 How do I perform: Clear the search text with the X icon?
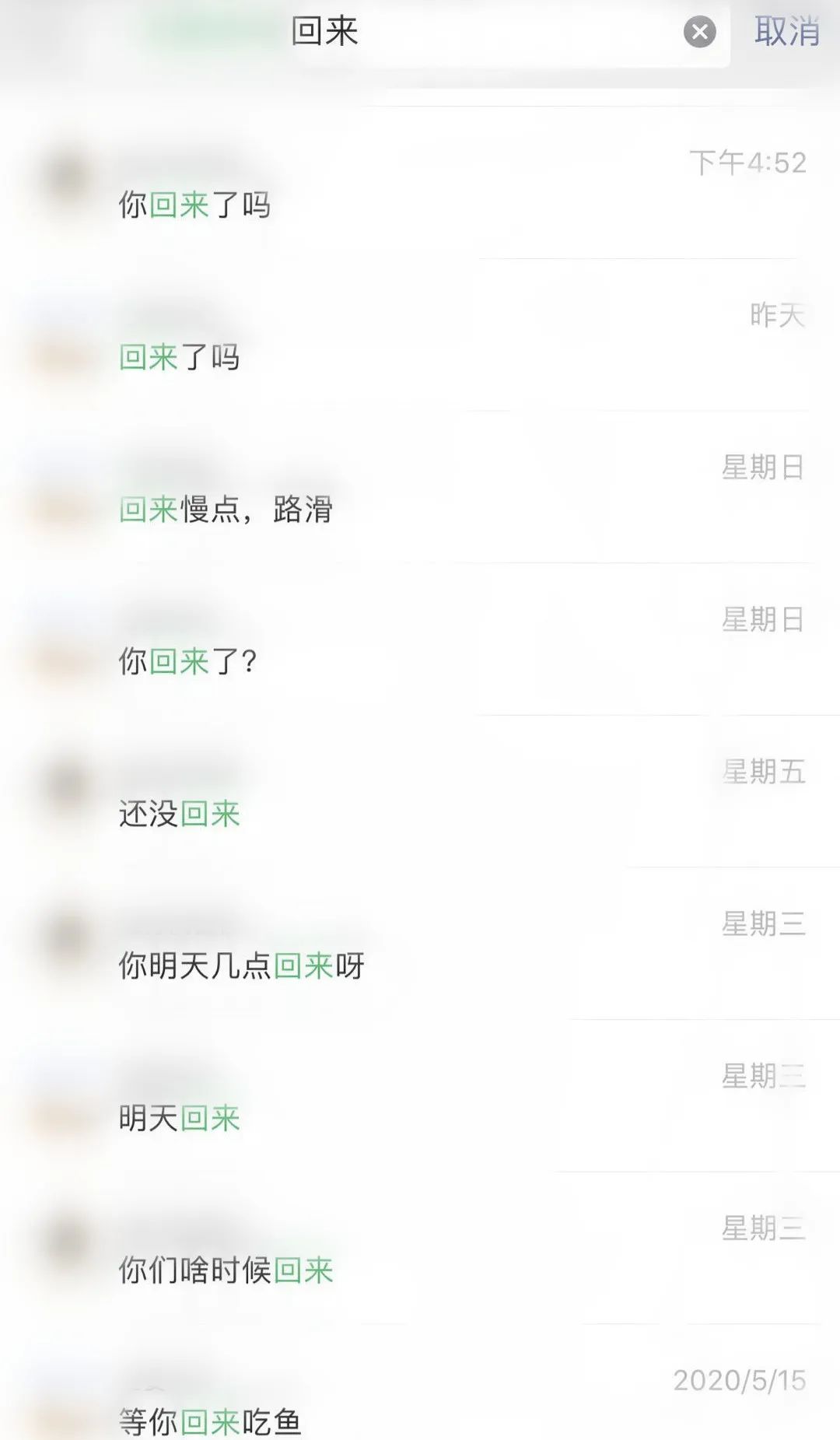(699, 31)
